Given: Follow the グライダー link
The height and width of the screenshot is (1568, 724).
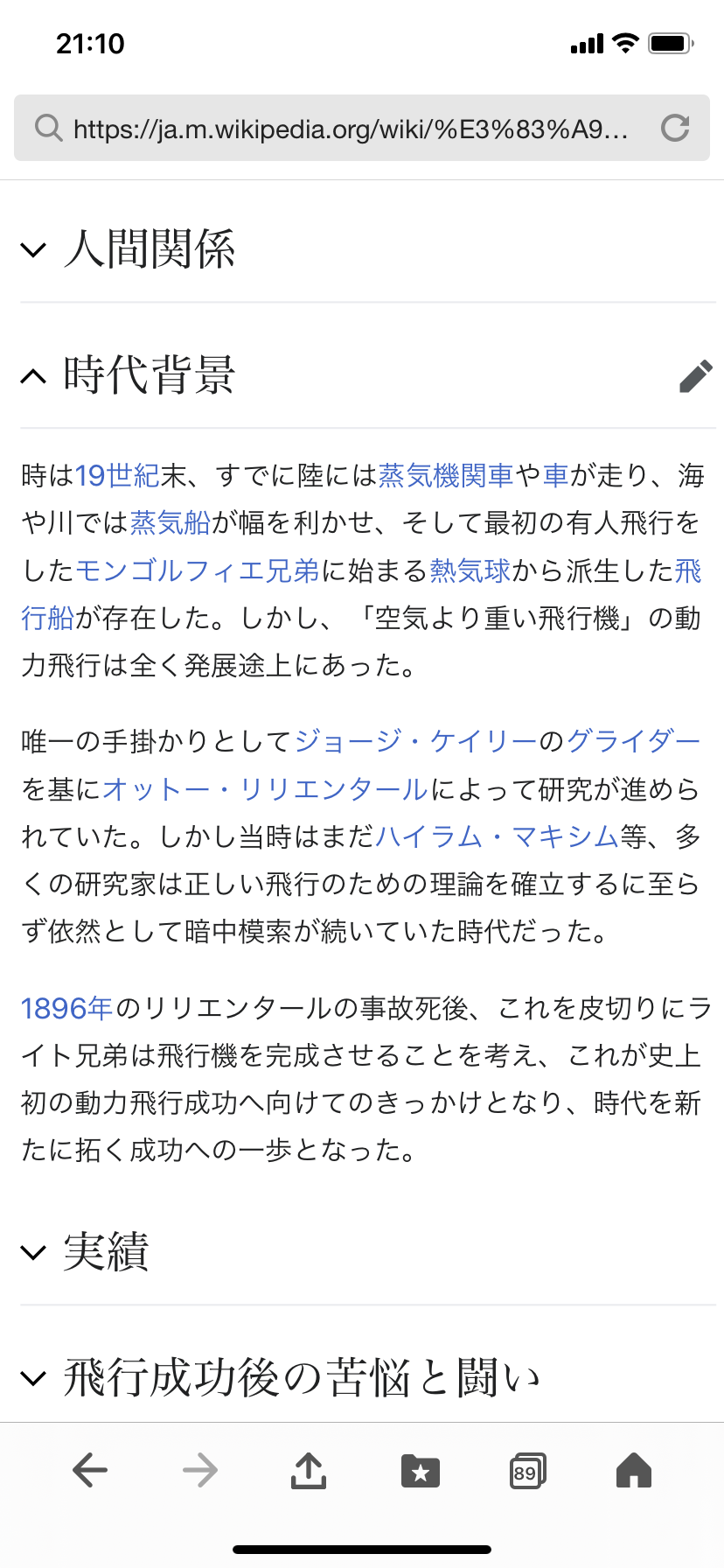Looking at the screenshot, I should coord(634,742).
